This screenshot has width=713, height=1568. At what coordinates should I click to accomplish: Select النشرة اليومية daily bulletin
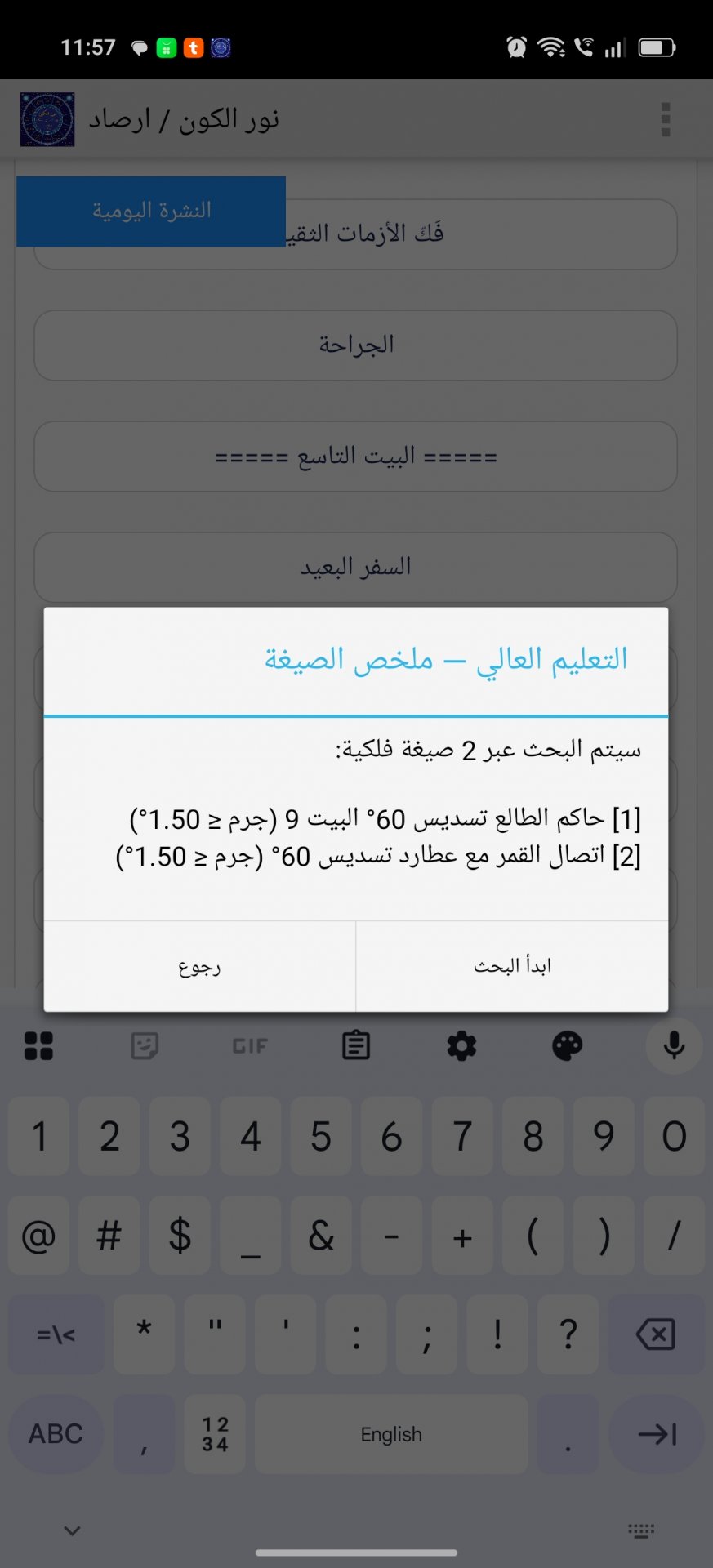(150, 210)
